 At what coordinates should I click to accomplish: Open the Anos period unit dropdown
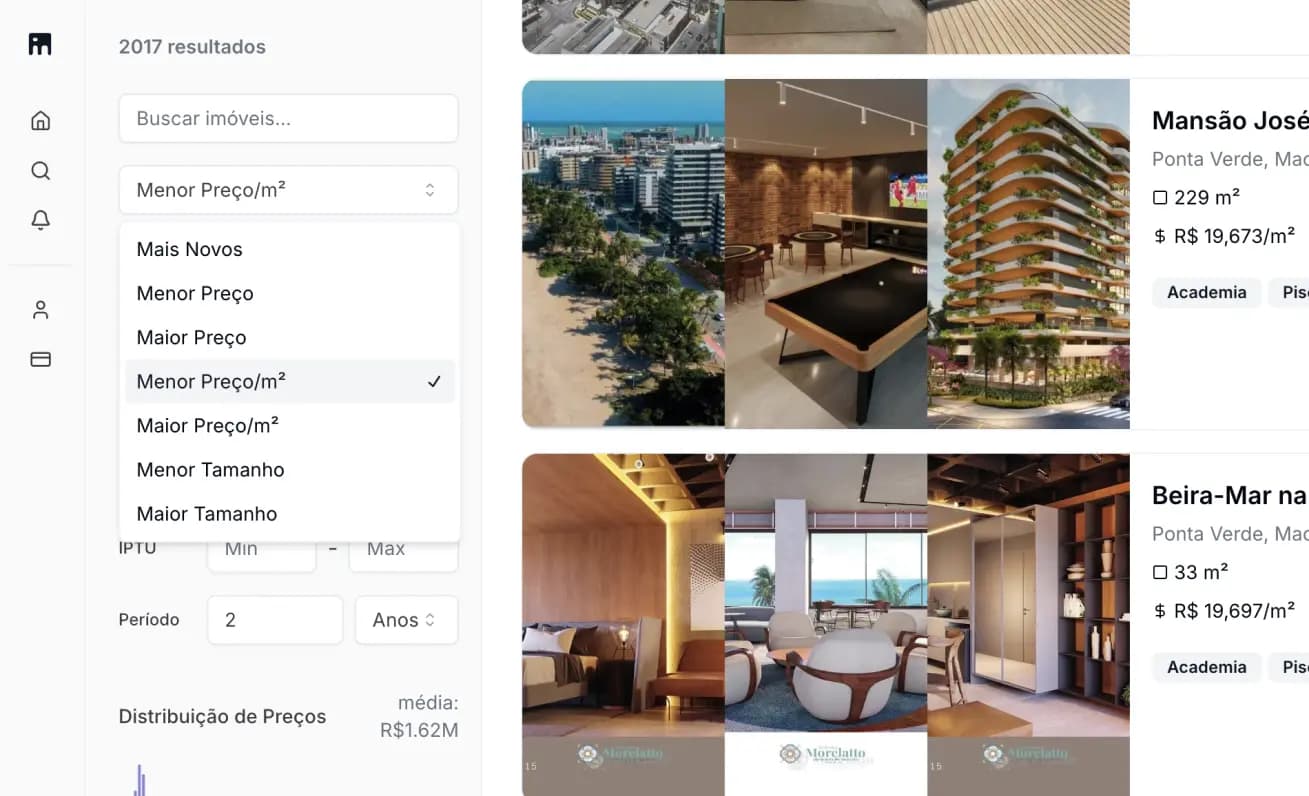point(406,620)
